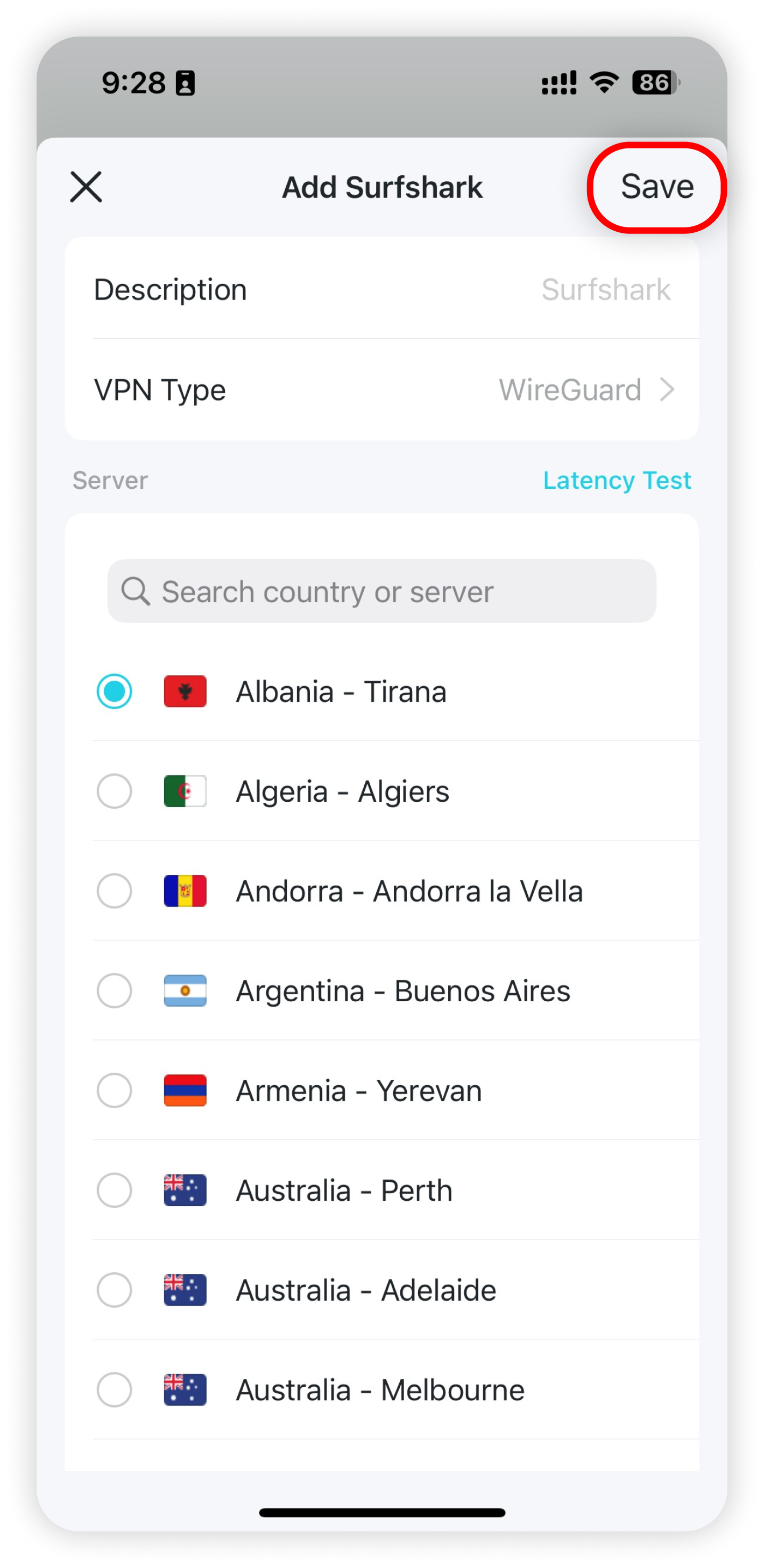The width and height of the screenshot is (764, 1568).
Task: Focus the country or server search box
Action: 381,591
